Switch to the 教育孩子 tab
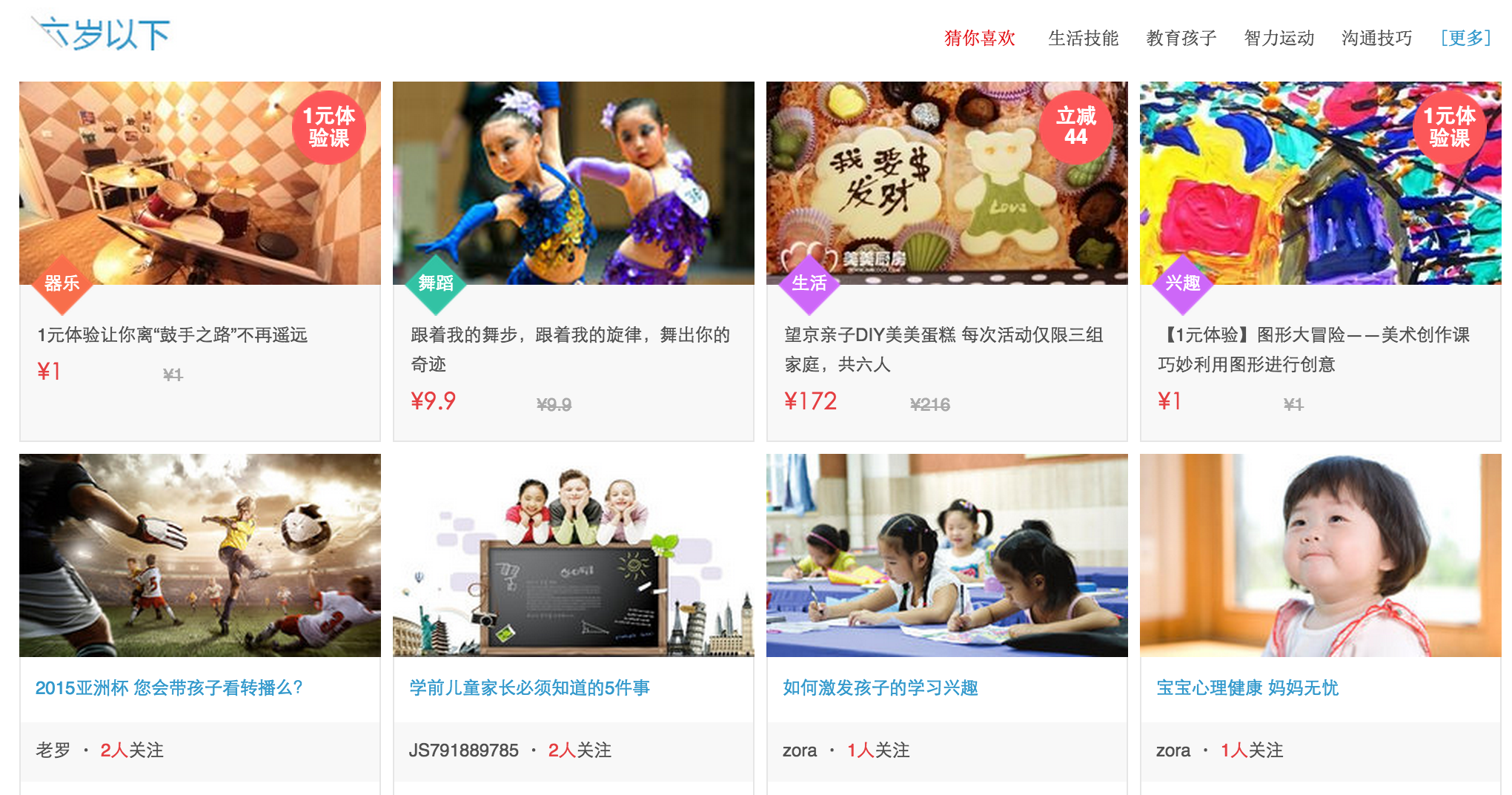 1181,38
